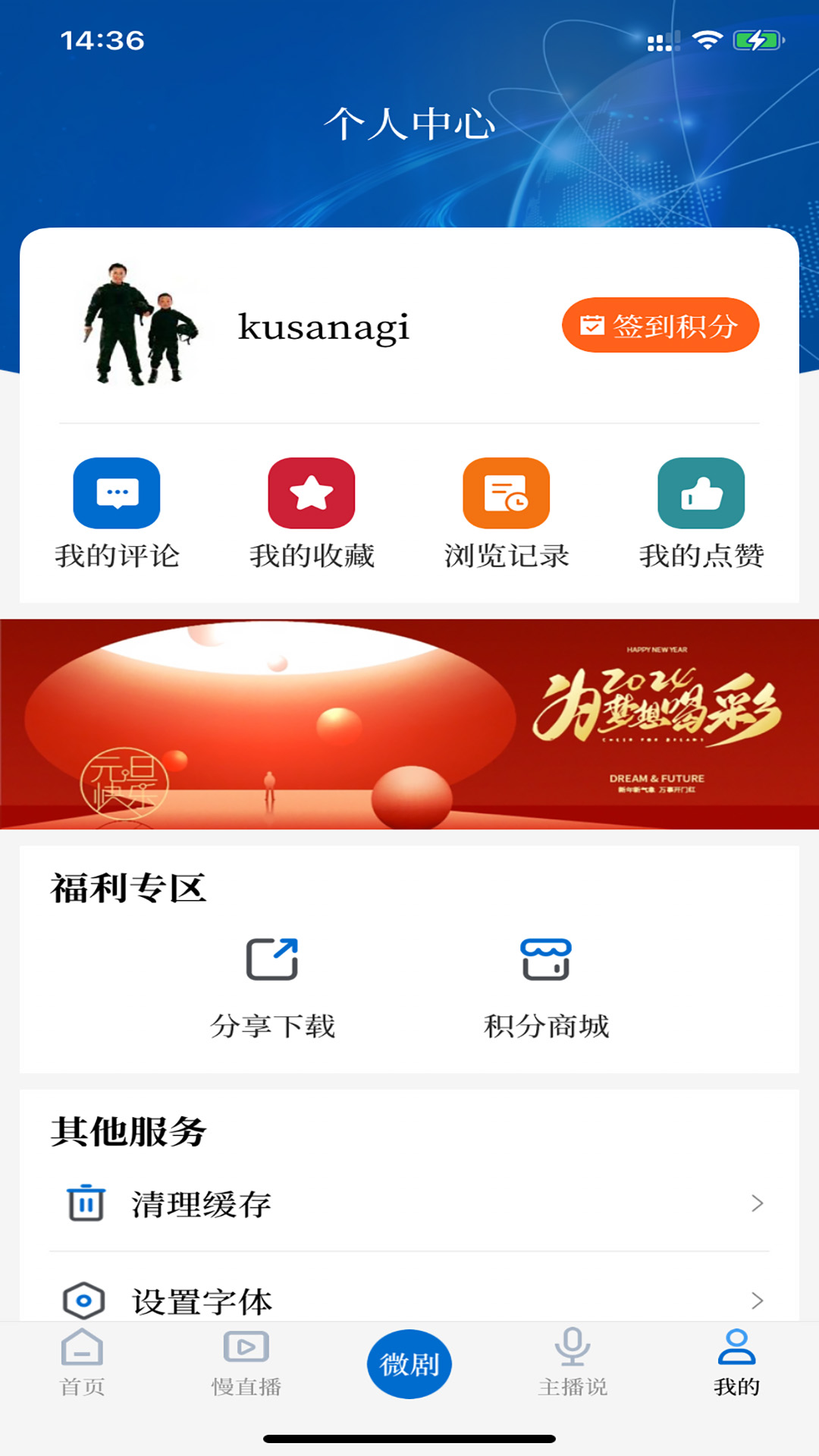The width and height of the screenshot is (819, 1456).
Task: Open 我的点赞 (my likes)
Action: pos(701,513)
